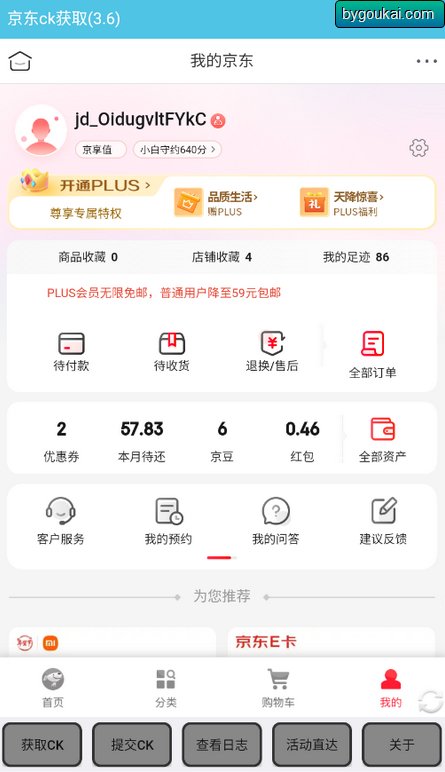Open 建议反馈 feedback
Screen dimensions: 445x772
[x=383, y=521]
